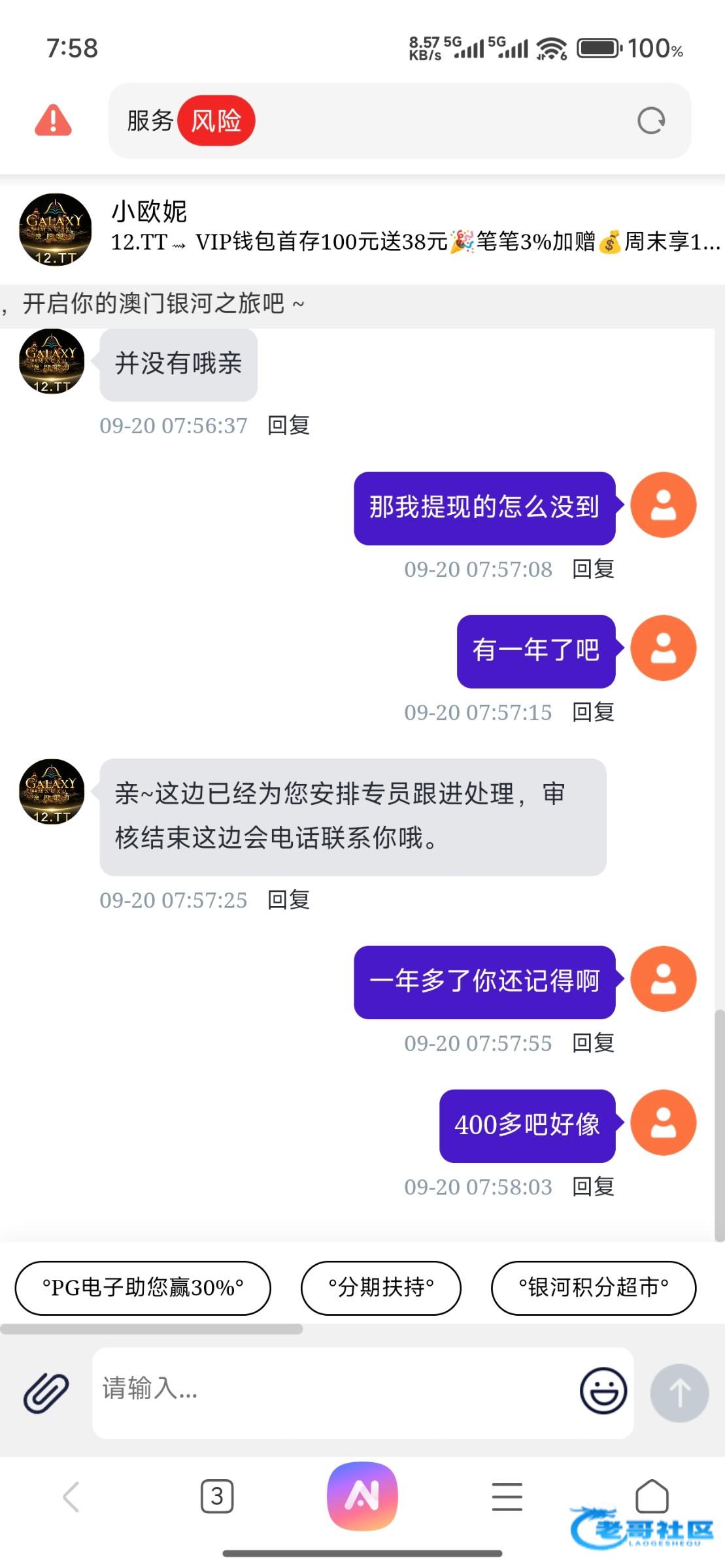The width and height of the screenshot is (725, 1568).
Task: Open the browser AI assistant button
Action: 362,1495
